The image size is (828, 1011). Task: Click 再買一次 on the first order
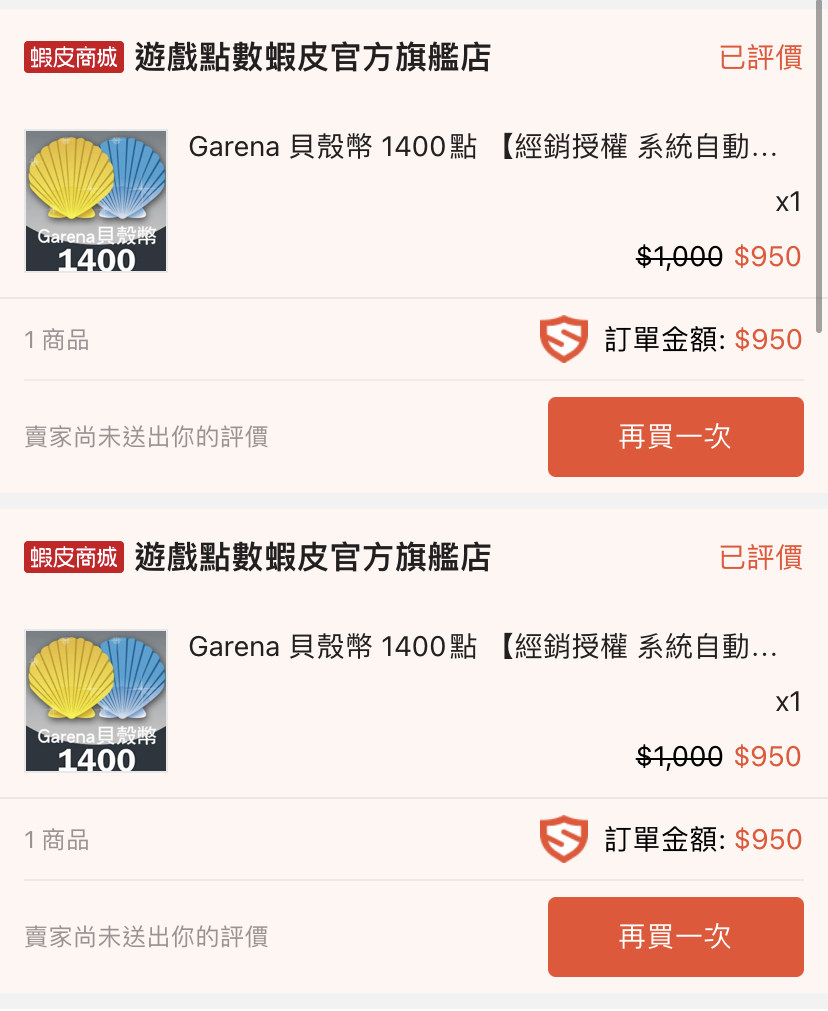point(675,437)
